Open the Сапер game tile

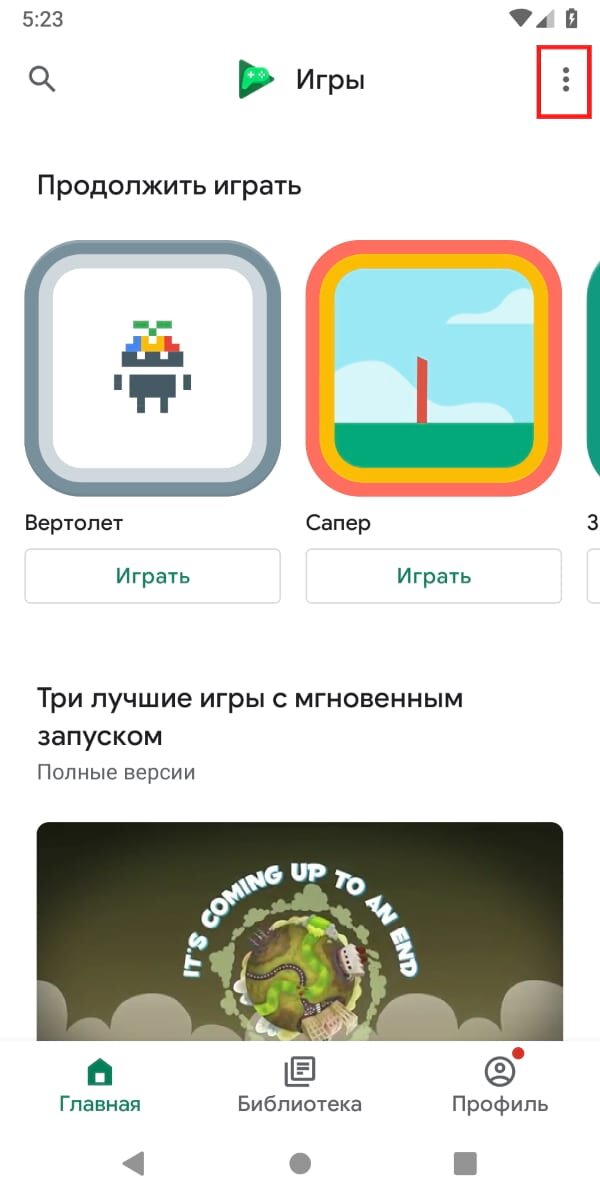434,369
